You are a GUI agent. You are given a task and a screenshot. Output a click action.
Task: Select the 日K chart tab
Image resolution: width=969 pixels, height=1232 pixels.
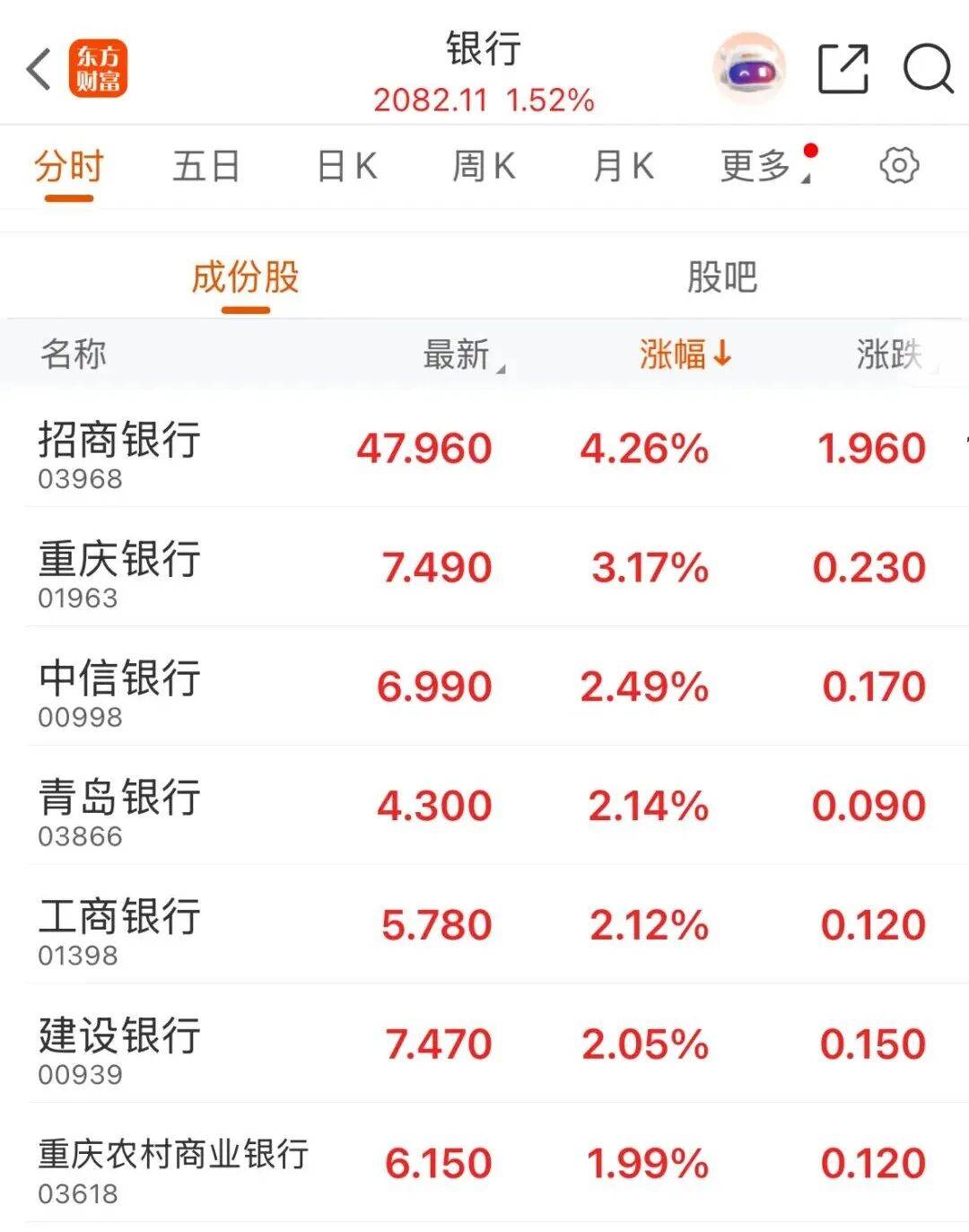pos(347,167)
